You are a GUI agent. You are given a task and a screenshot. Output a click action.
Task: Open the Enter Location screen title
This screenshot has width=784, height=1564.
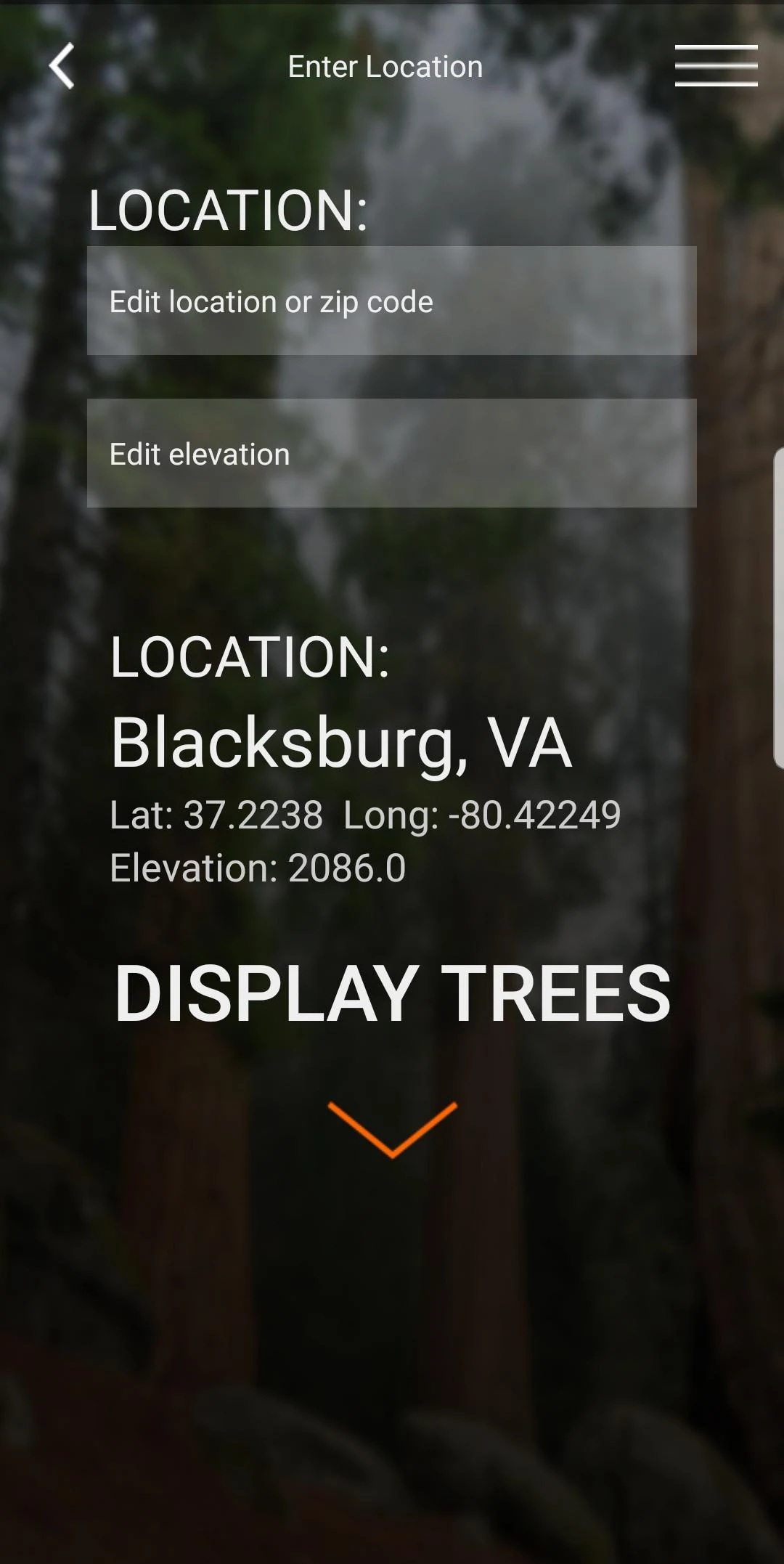point(385,66)
